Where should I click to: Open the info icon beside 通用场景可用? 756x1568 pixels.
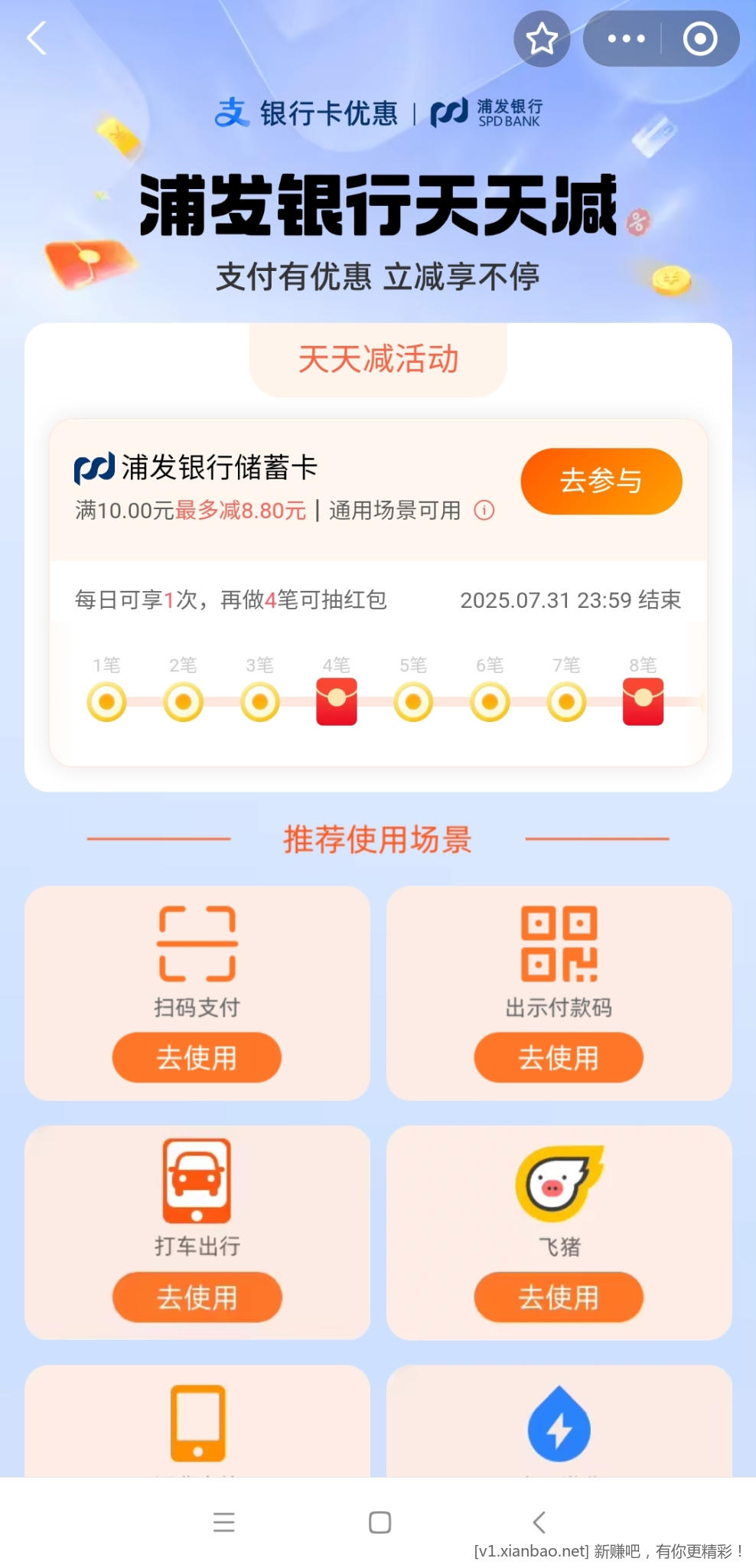pyautogui.click(x=484, y=510)
